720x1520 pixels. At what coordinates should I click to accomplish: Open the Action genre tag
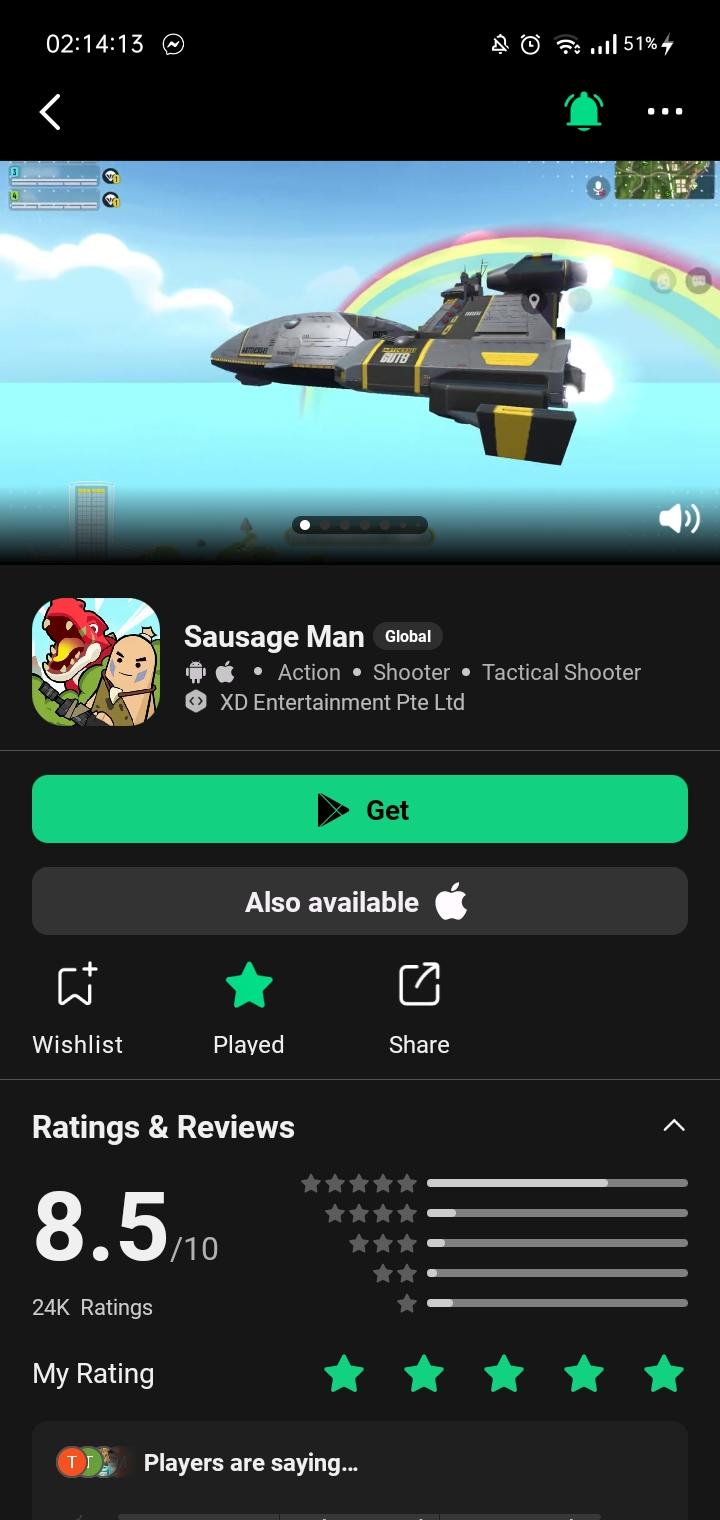(309, 672)
